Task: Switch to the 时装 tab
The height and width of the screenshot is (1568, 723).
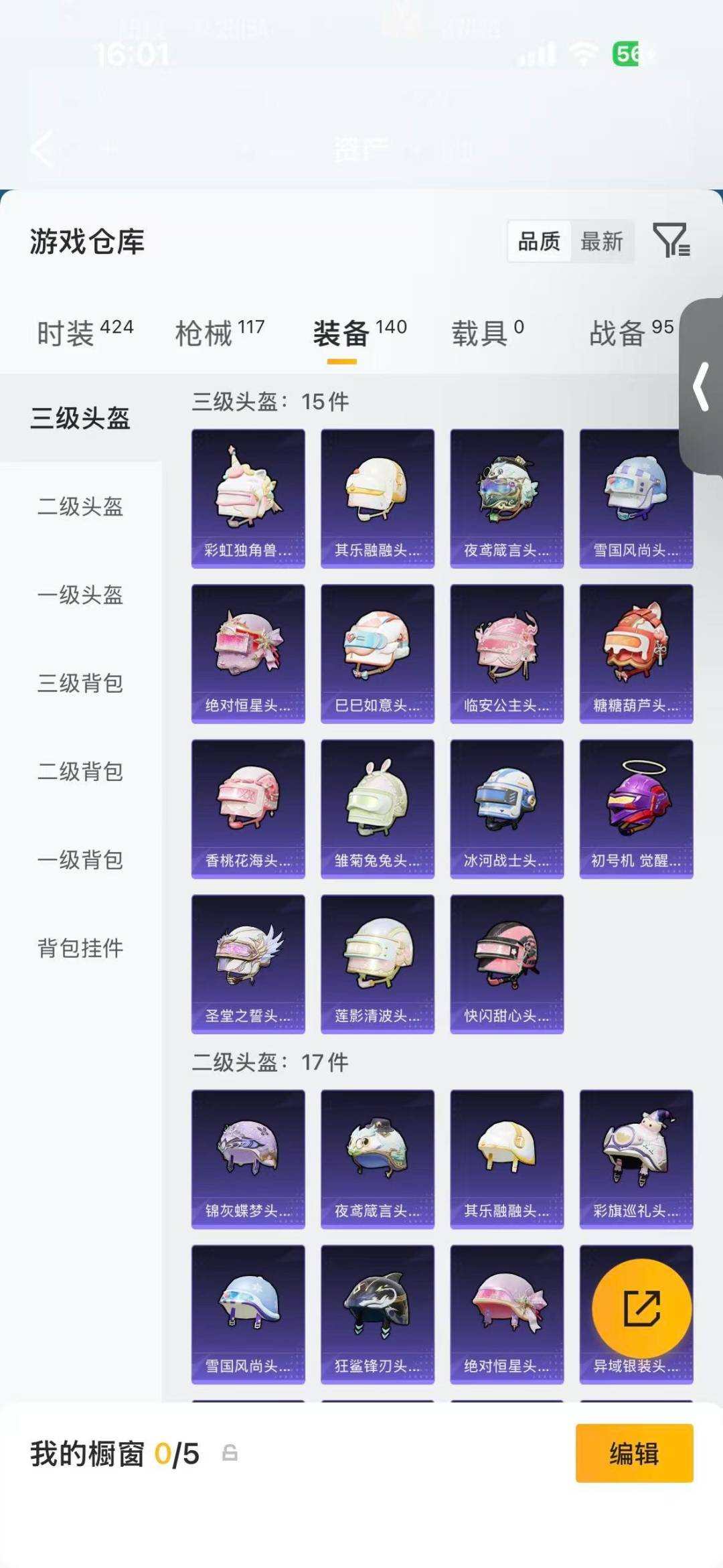Action: click(85, 332)
